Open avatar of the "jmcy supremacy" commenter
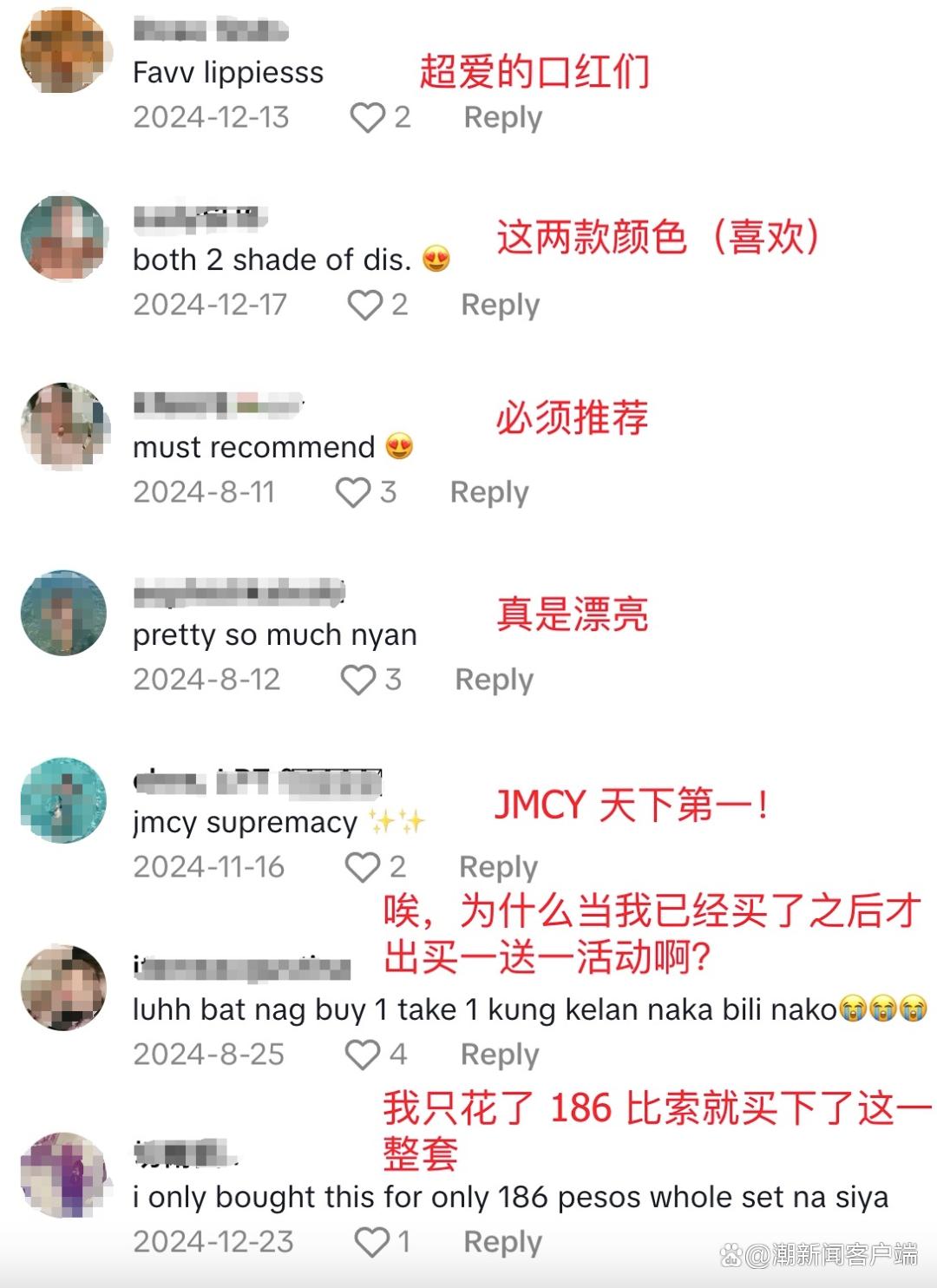Viewport: 937px width, 1288px height. 63,800
